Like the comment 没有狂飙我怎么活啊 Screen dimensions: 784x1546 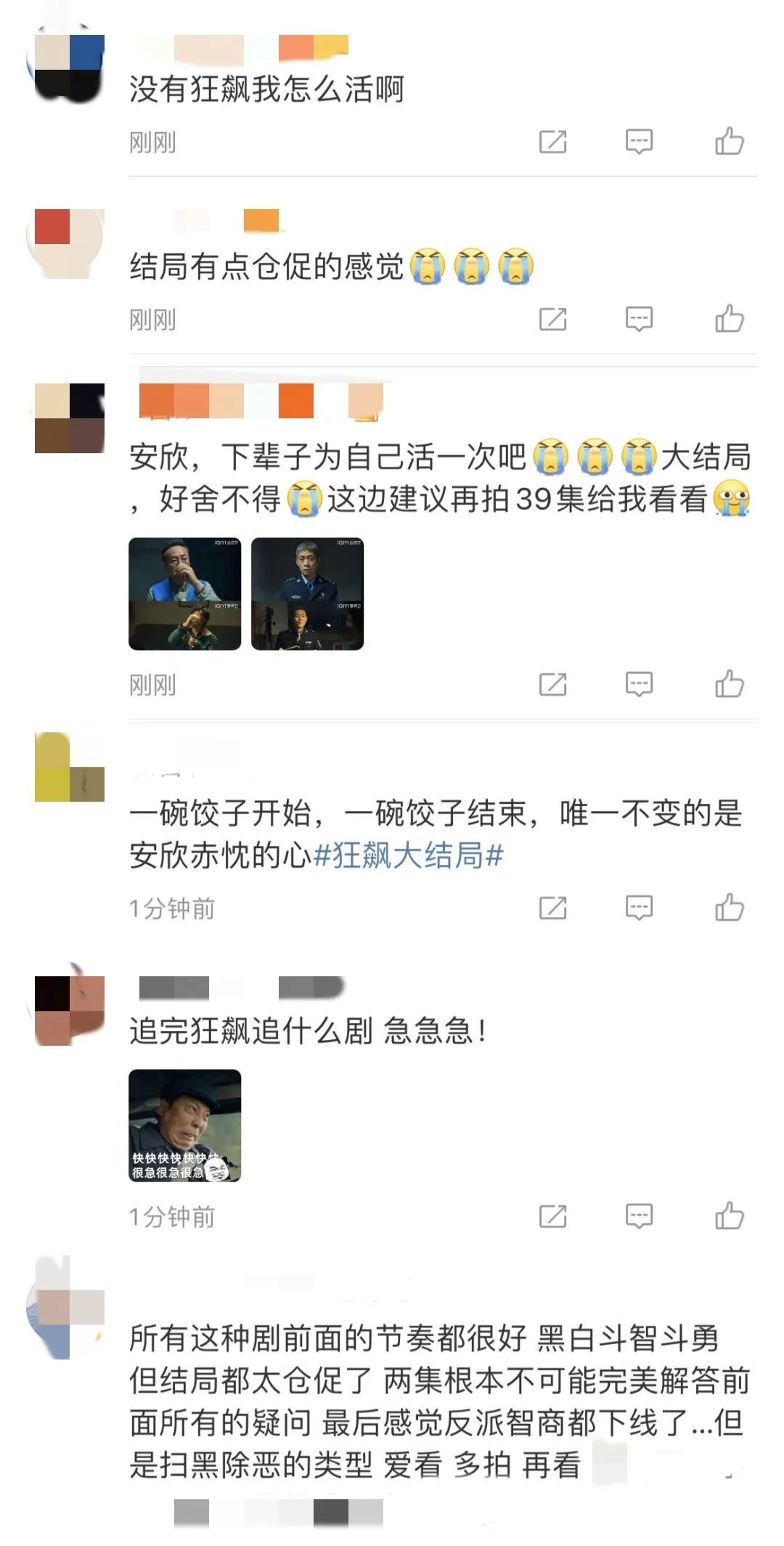[730, 141]
